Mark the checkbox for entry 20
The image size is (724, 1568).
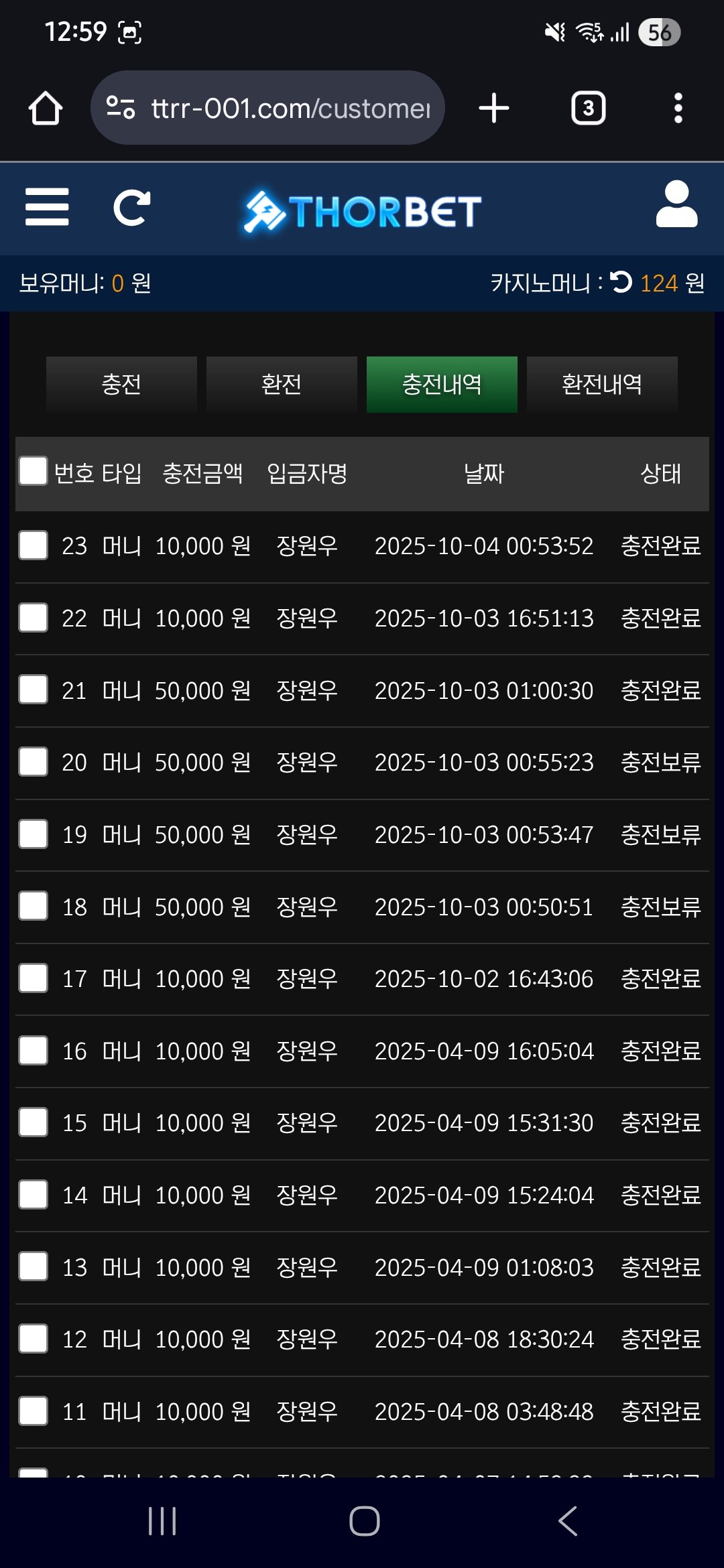[33, 762]
